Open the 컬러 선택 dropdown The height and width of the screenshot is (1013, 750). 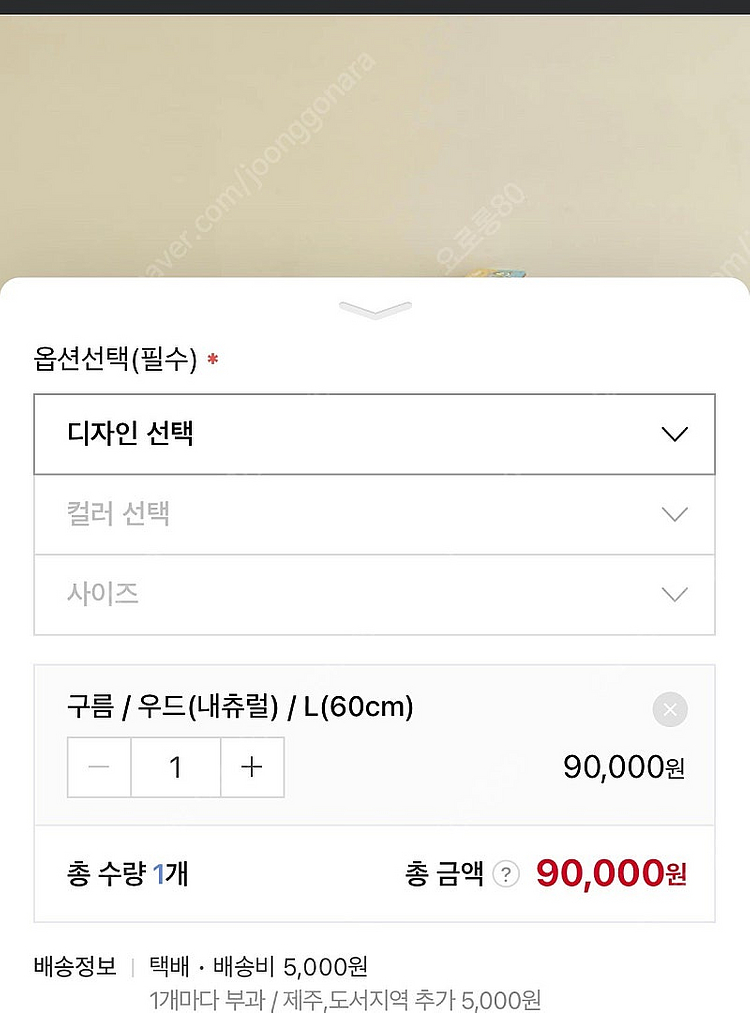coord(375,514)
